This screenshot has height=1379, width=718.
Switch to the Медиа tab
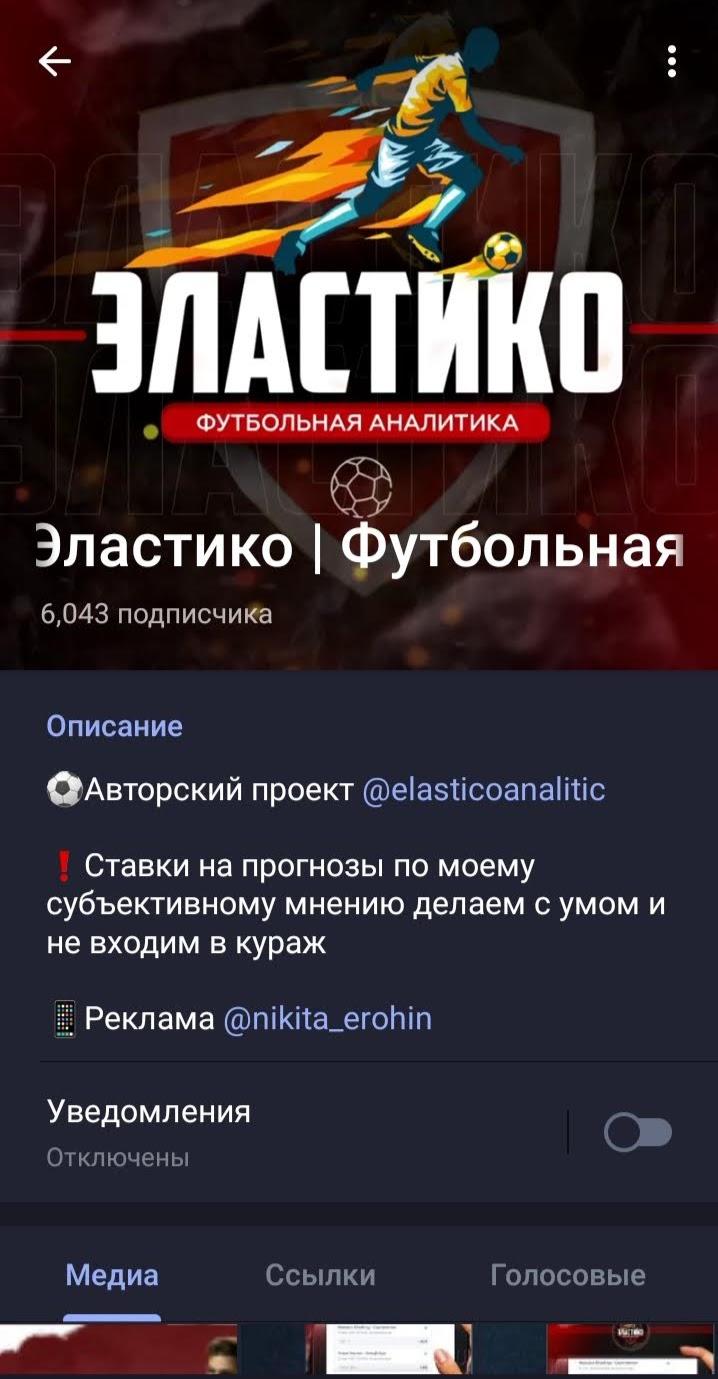[x=112, y=1275]
